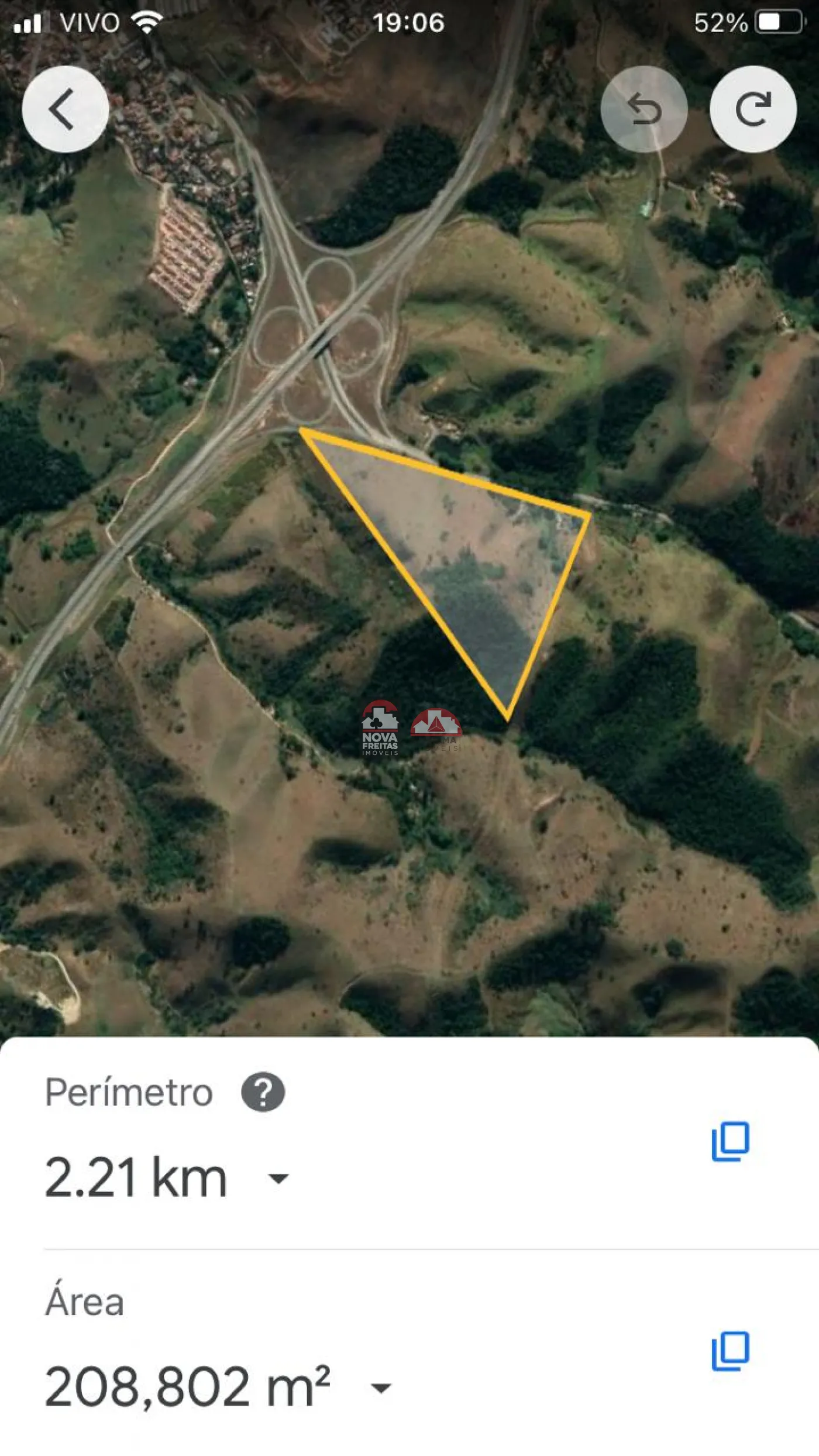Screen dimensions: 819x1456
Task: Copy the perimeter value 2.21 km
Action: (x=730, y=1141)
